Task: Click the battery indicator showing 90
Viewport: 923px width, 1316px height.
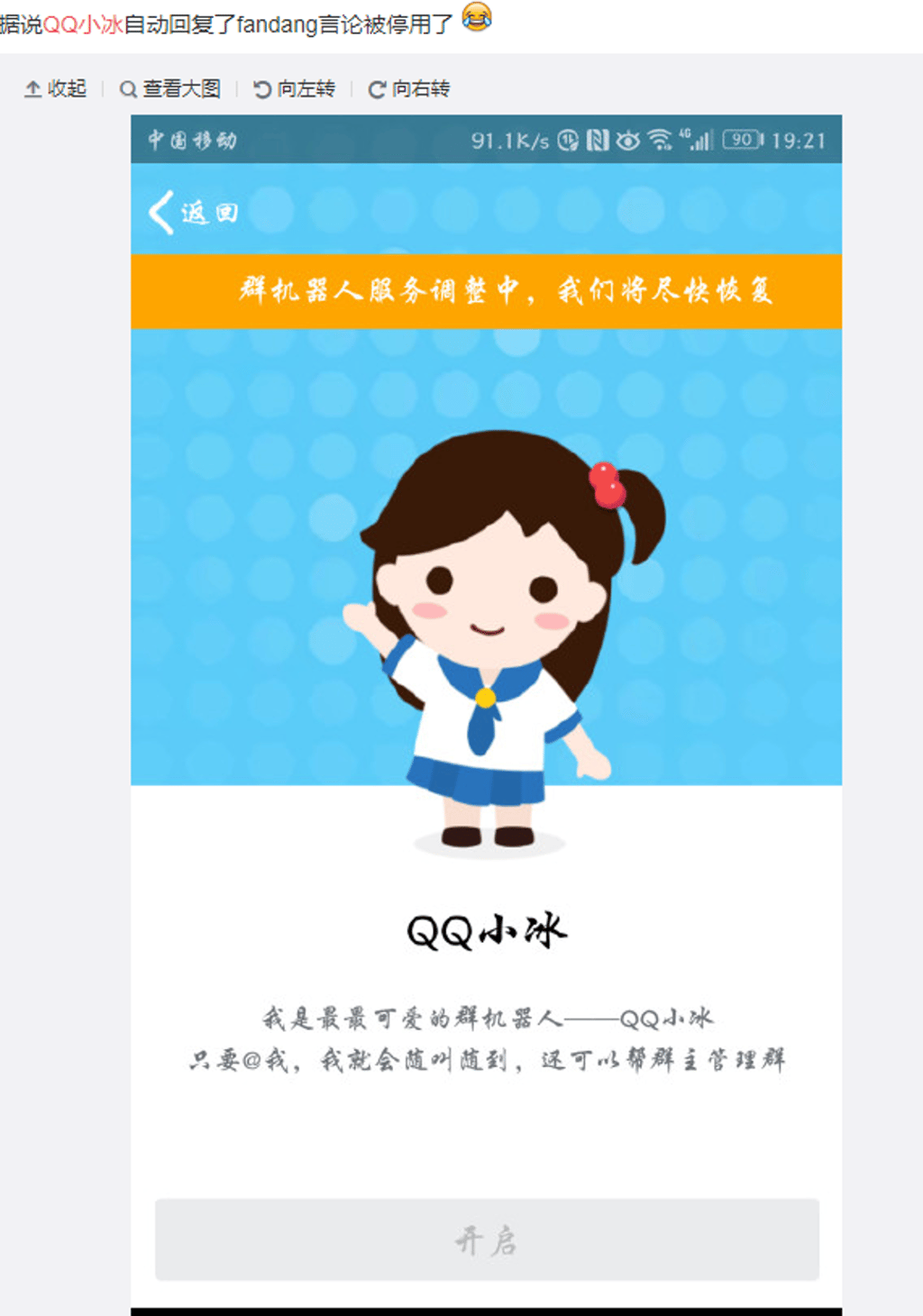Action: tap(742, 140)
